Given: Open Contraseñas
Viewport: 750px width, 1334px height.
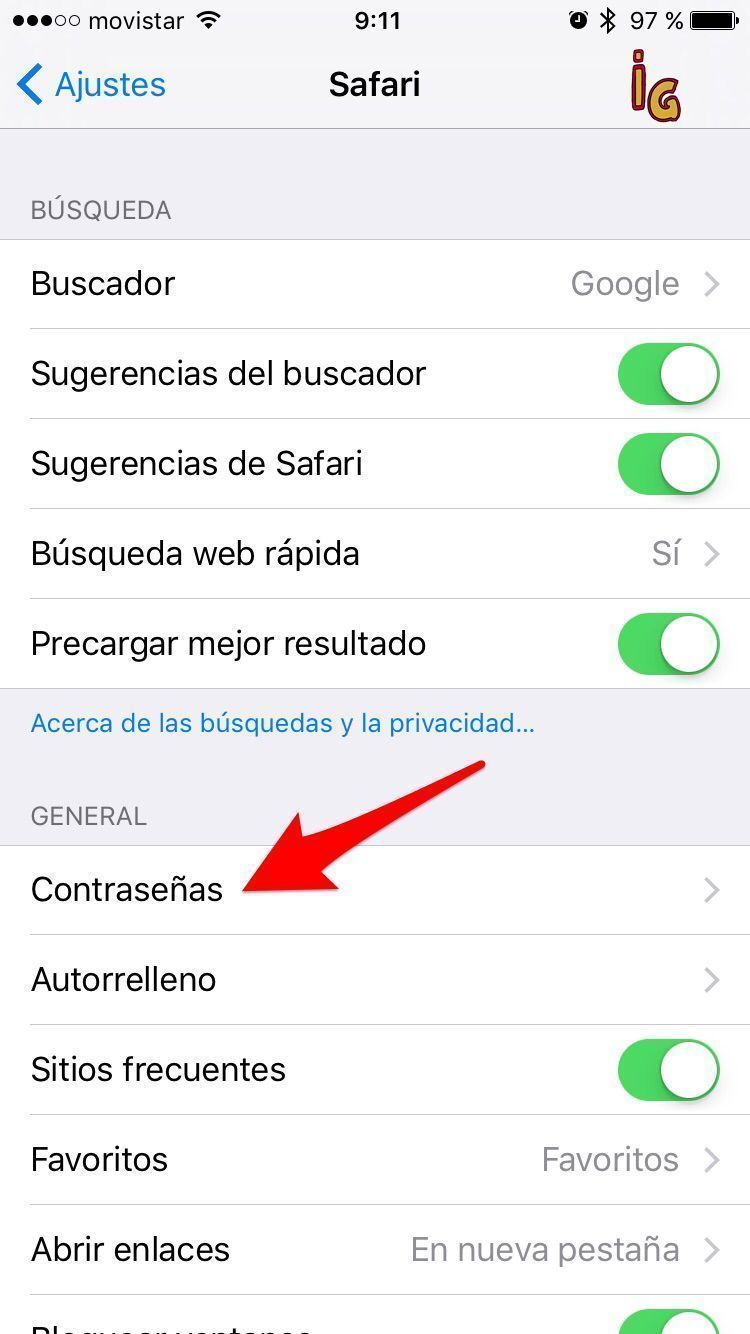Looking at the screenshot, I should (x=375, y=890).
